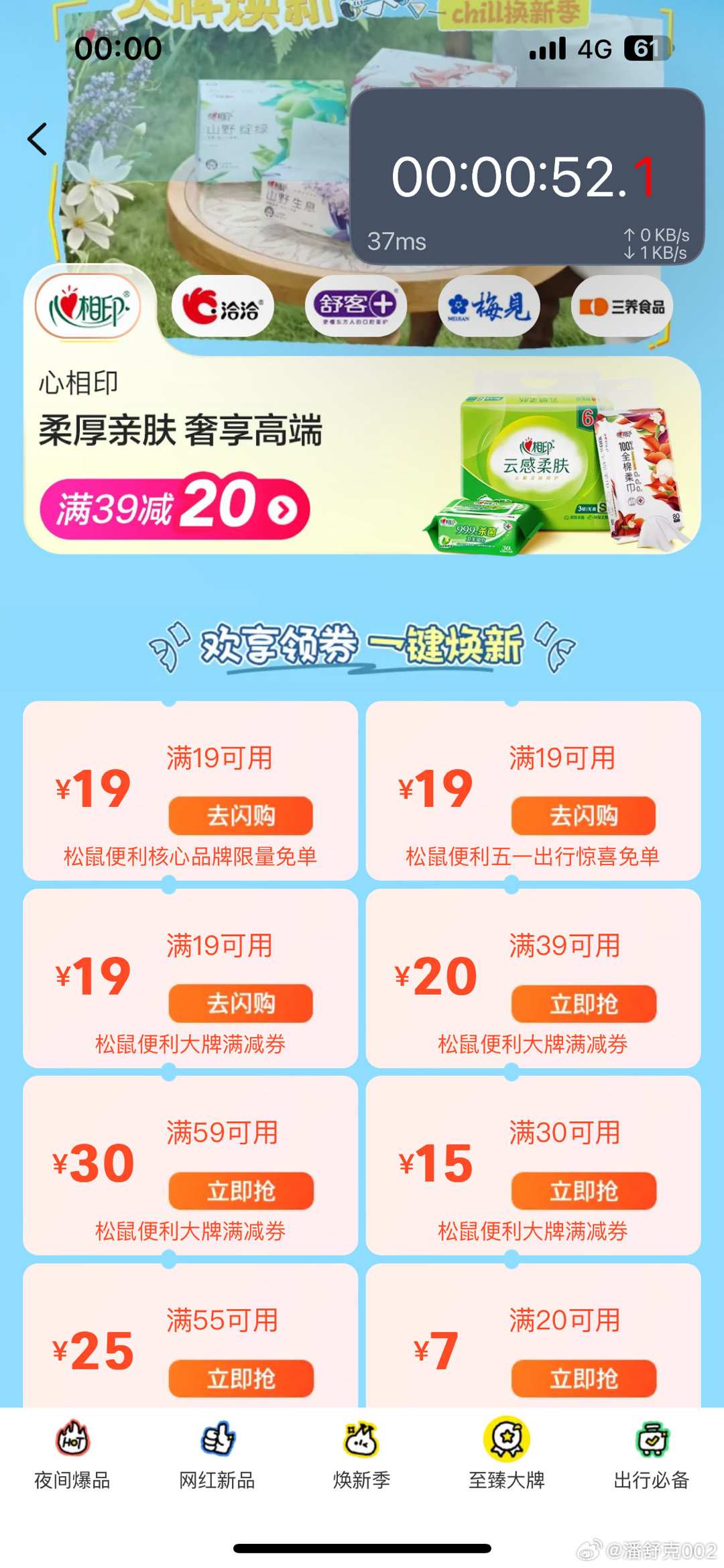Tap 去闪购 on 松鼠便利核心品牌限量免单 coupon
The width and height of the screenshot is (724, 1568).
pyautogui.click(x=241, y=816)
